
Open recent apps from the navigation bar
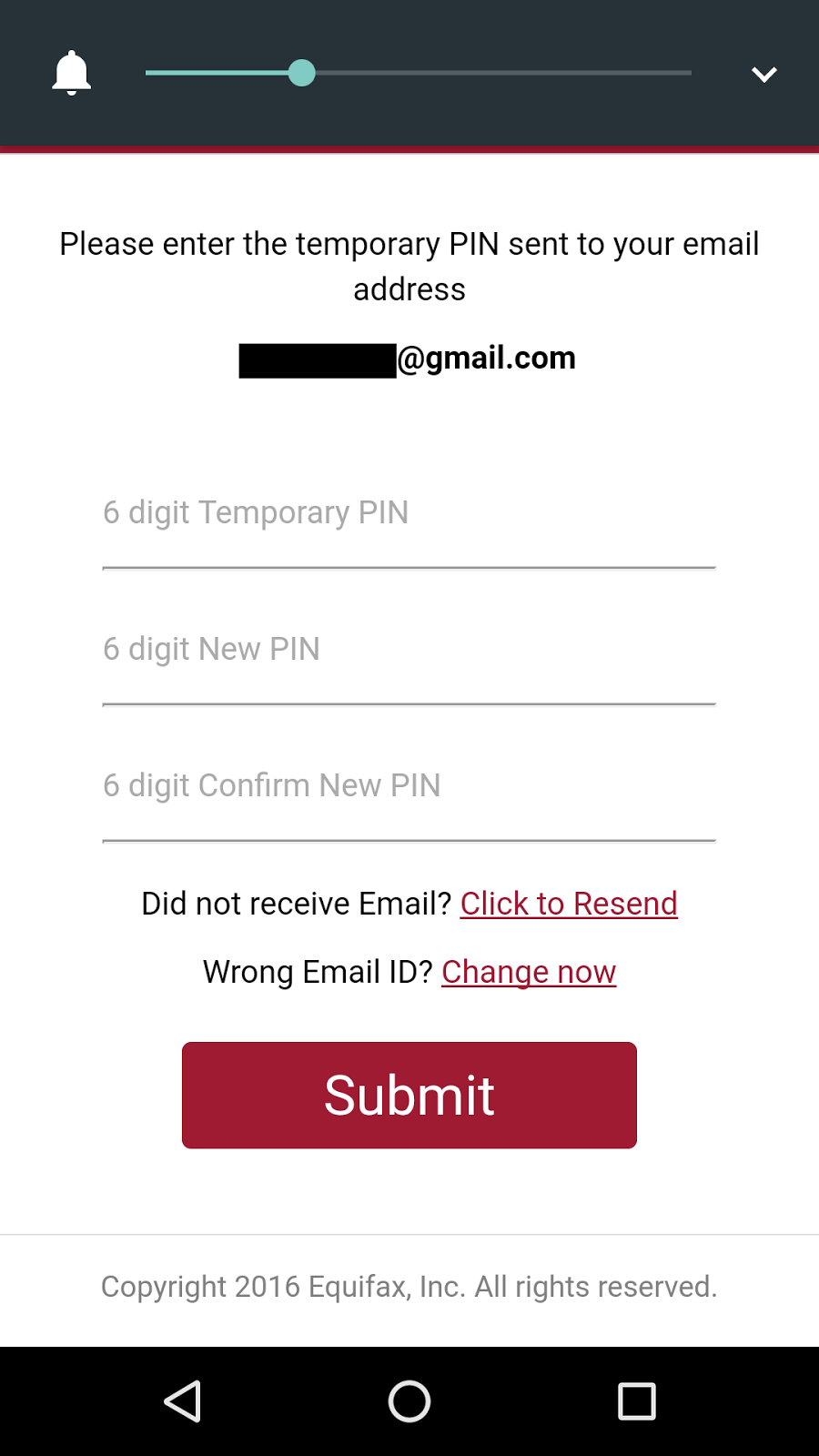[636, 1400]
